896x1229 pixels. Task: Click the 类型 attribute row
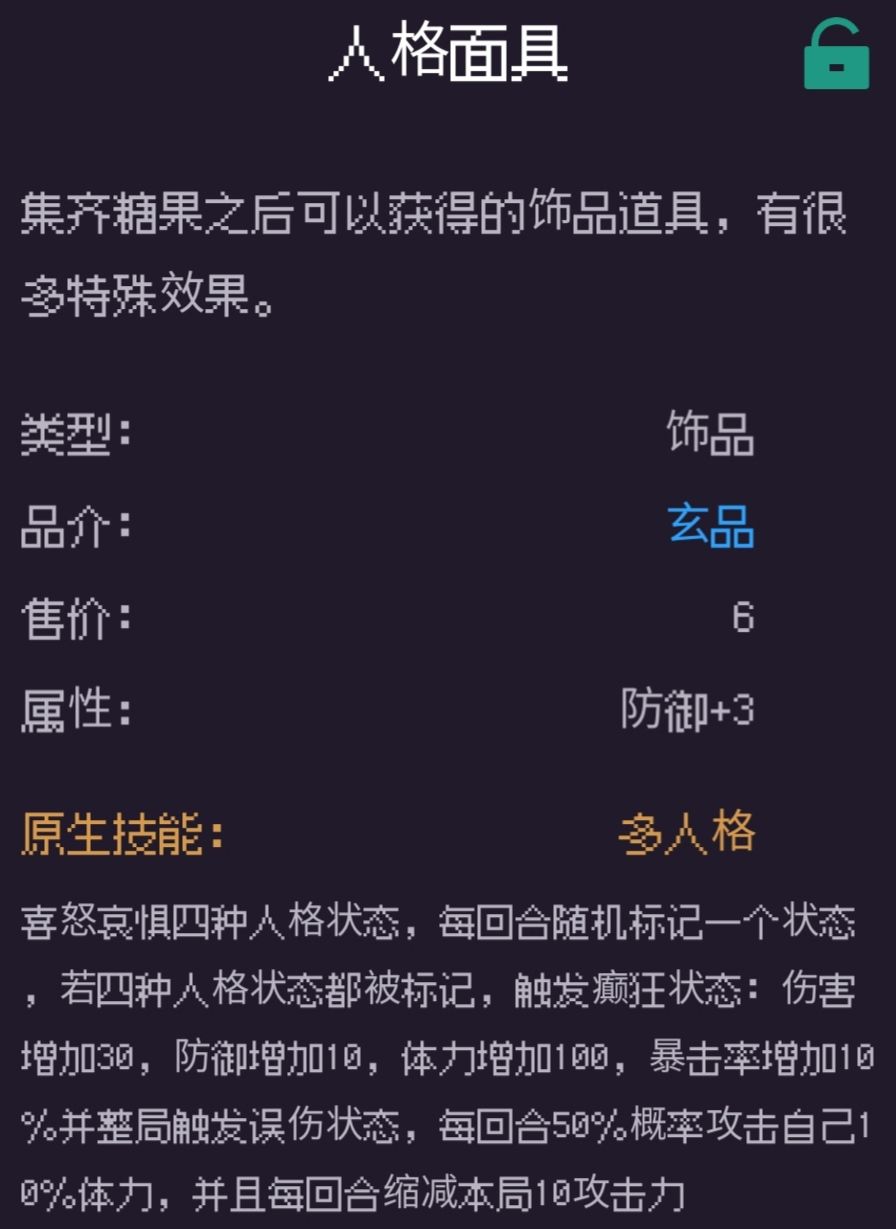[70, 432]
